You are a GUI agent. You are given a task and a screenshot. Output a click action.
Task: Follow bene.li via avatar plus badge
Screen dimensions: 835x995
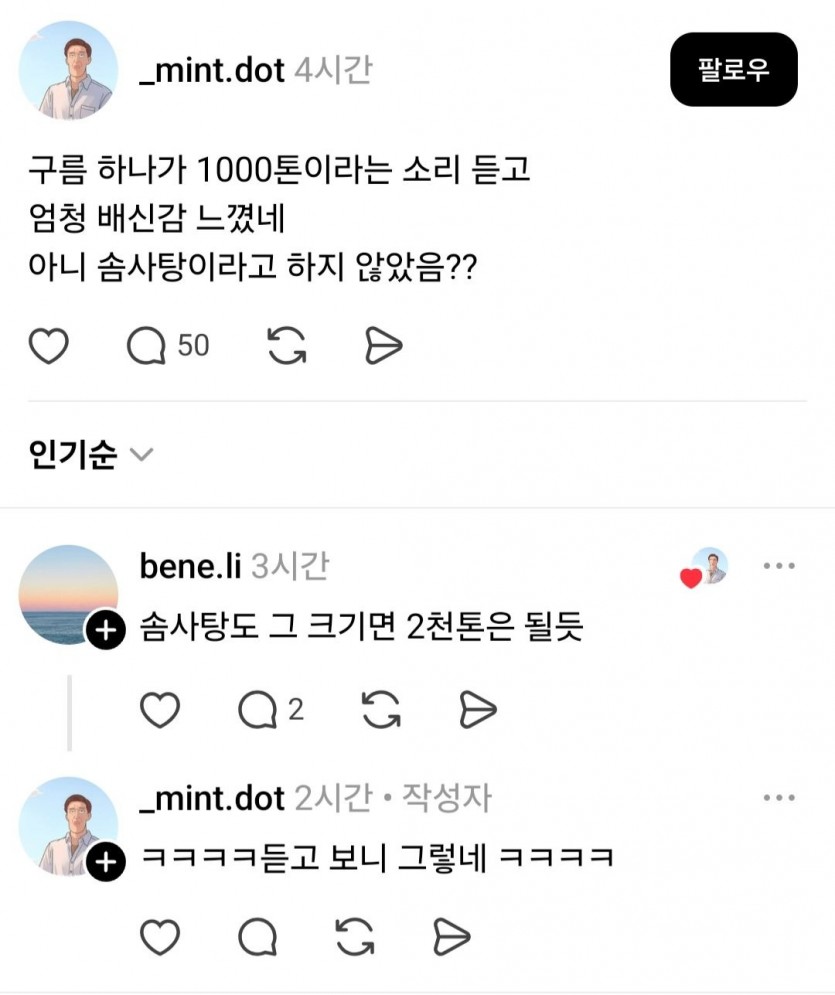tap(105, 631)
